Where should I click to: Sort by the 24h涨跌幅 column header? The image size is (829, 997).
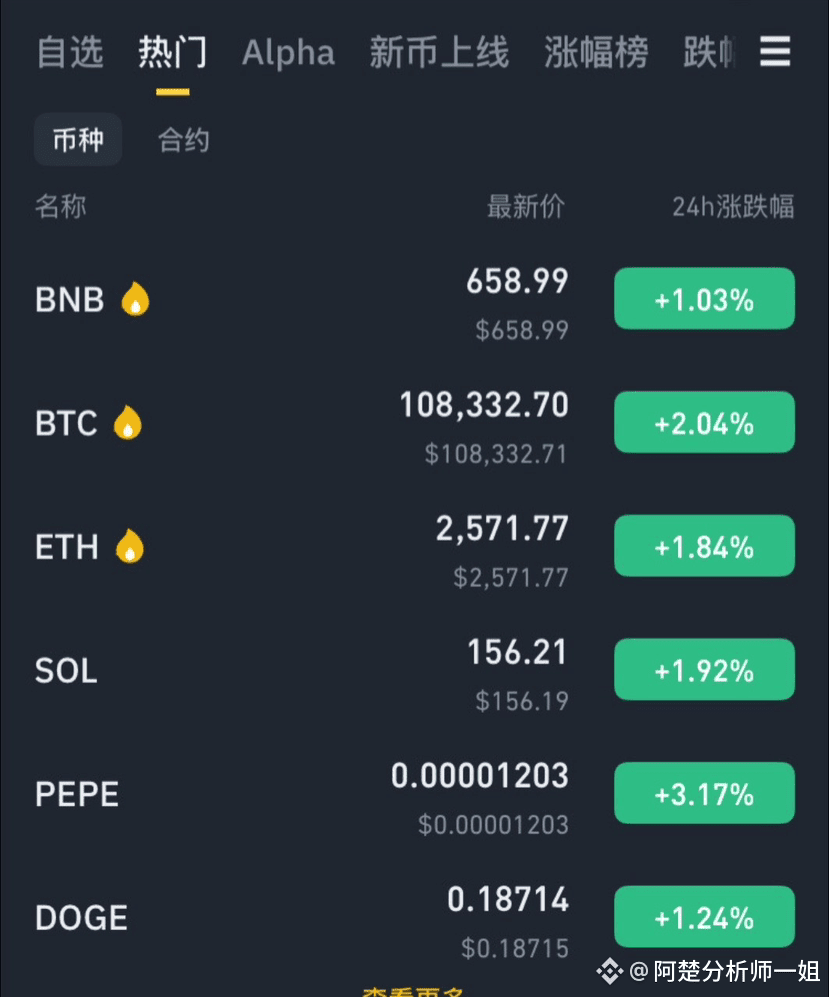pos(733,207)
